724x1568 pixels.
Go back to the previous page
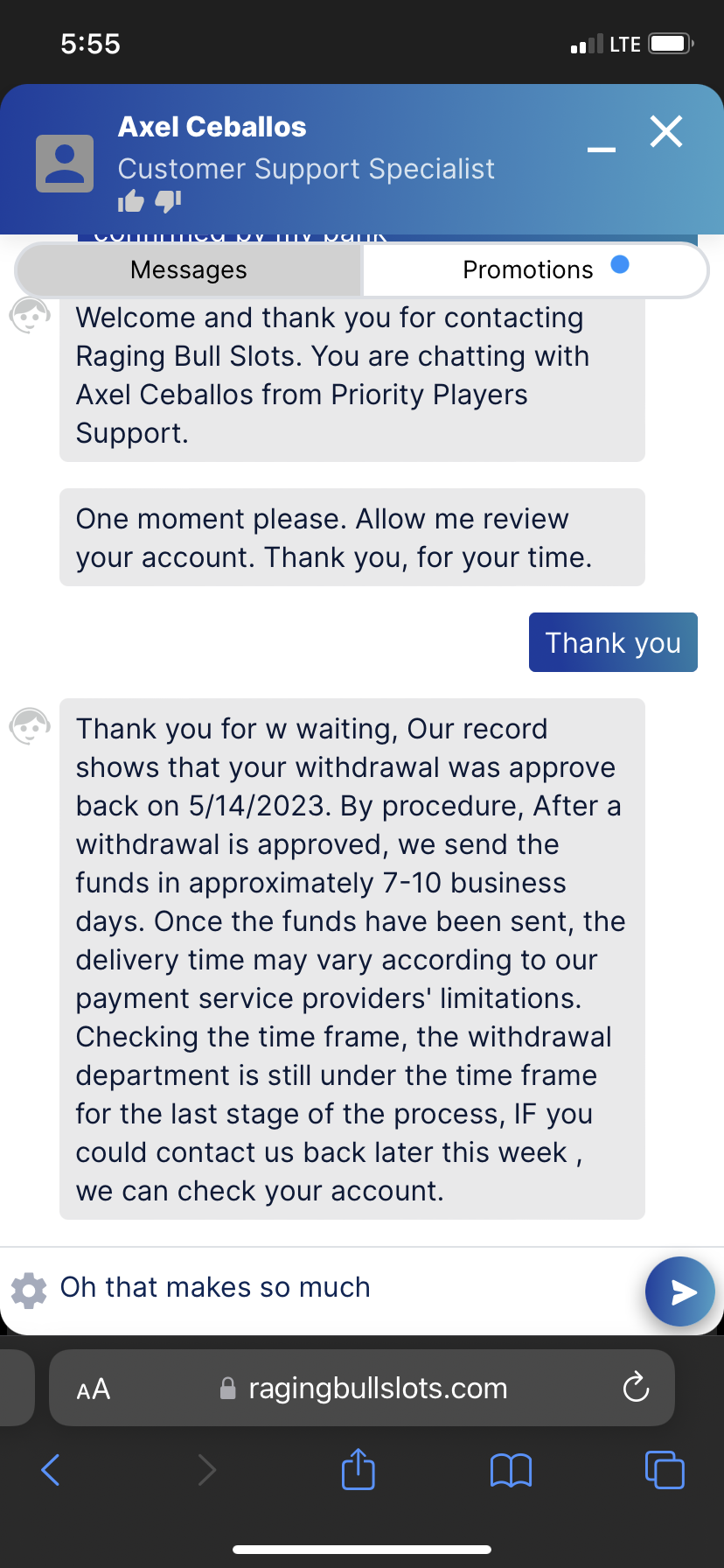51,1470
